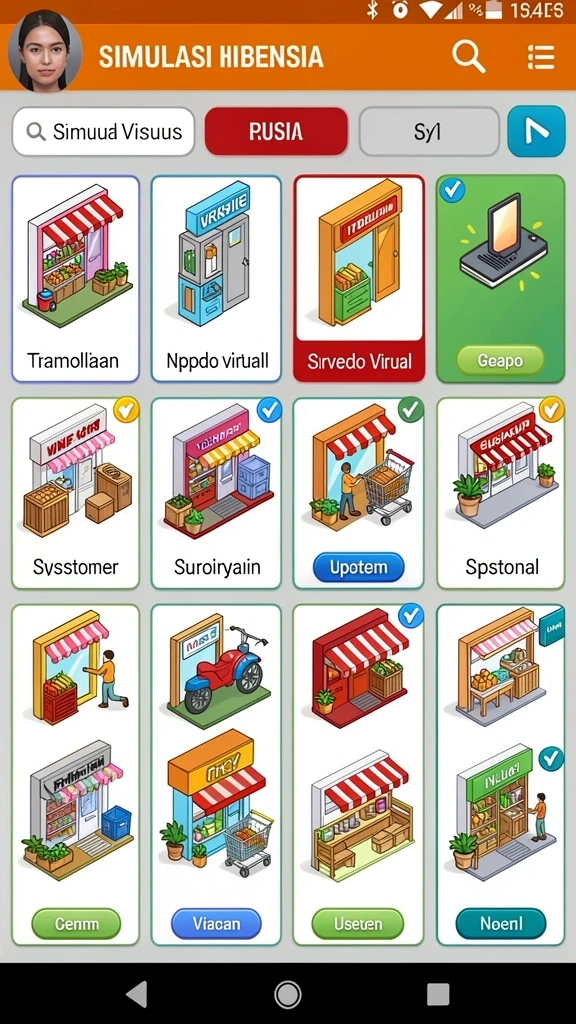
Task: Select the red RUSIA tab
Action: [x=276, y=132]
